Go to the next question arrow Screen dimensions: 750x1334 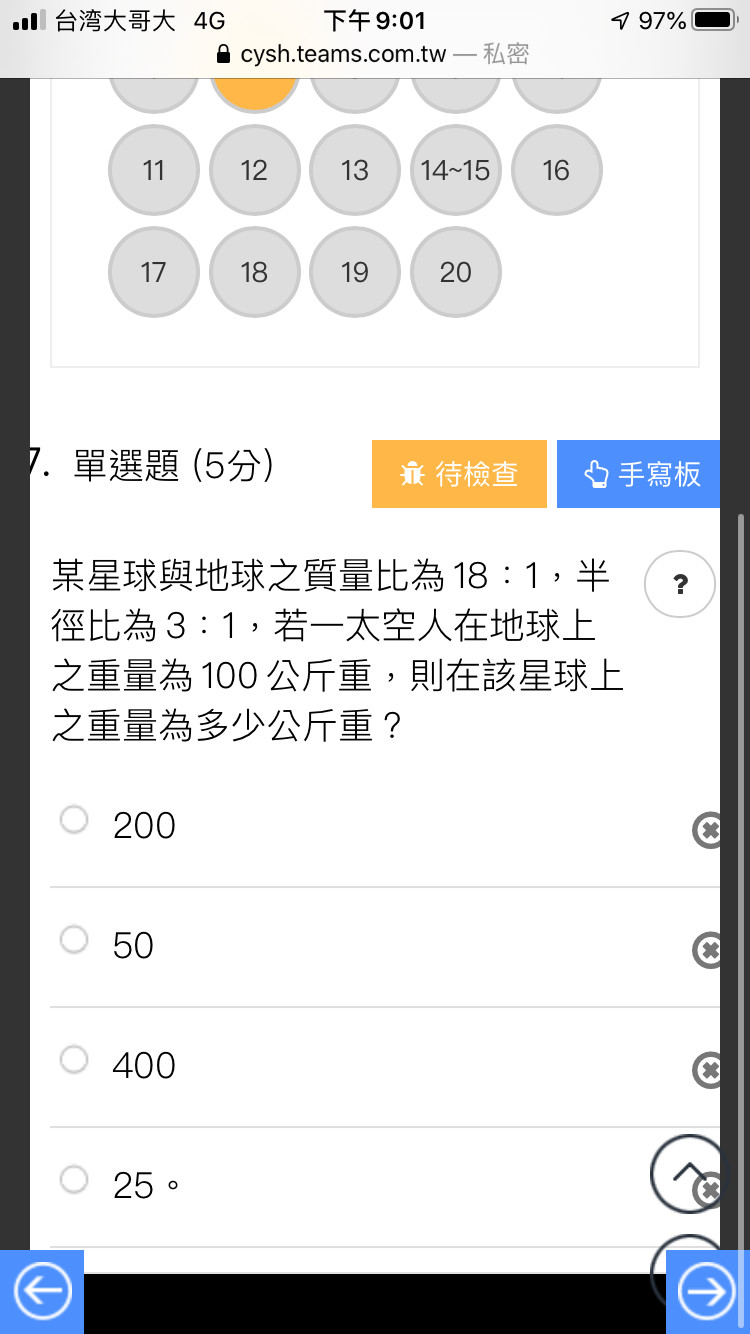[708, 1292]
